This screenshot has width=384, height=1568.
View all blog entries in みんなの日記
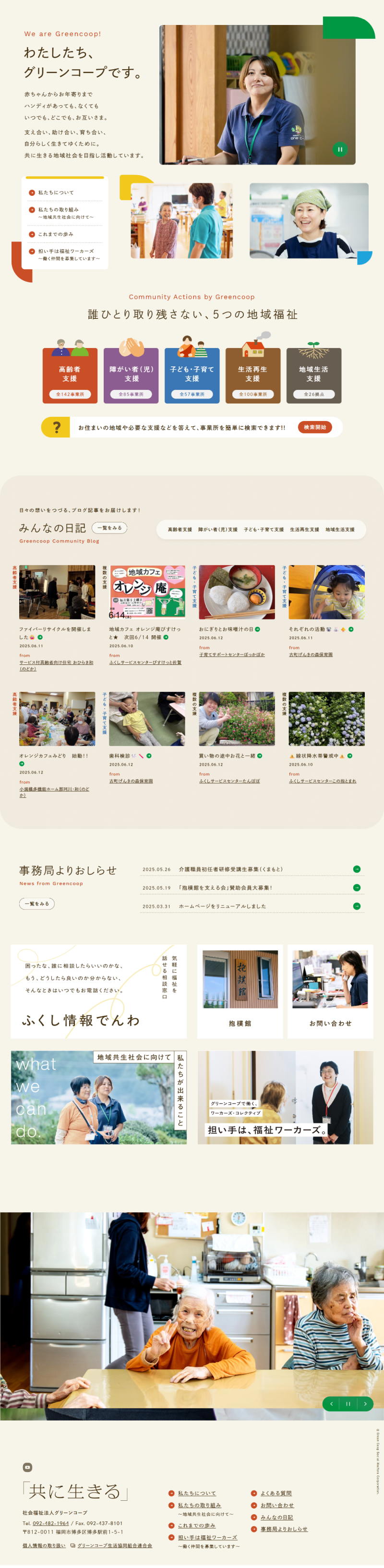click(x=109, y=528)
